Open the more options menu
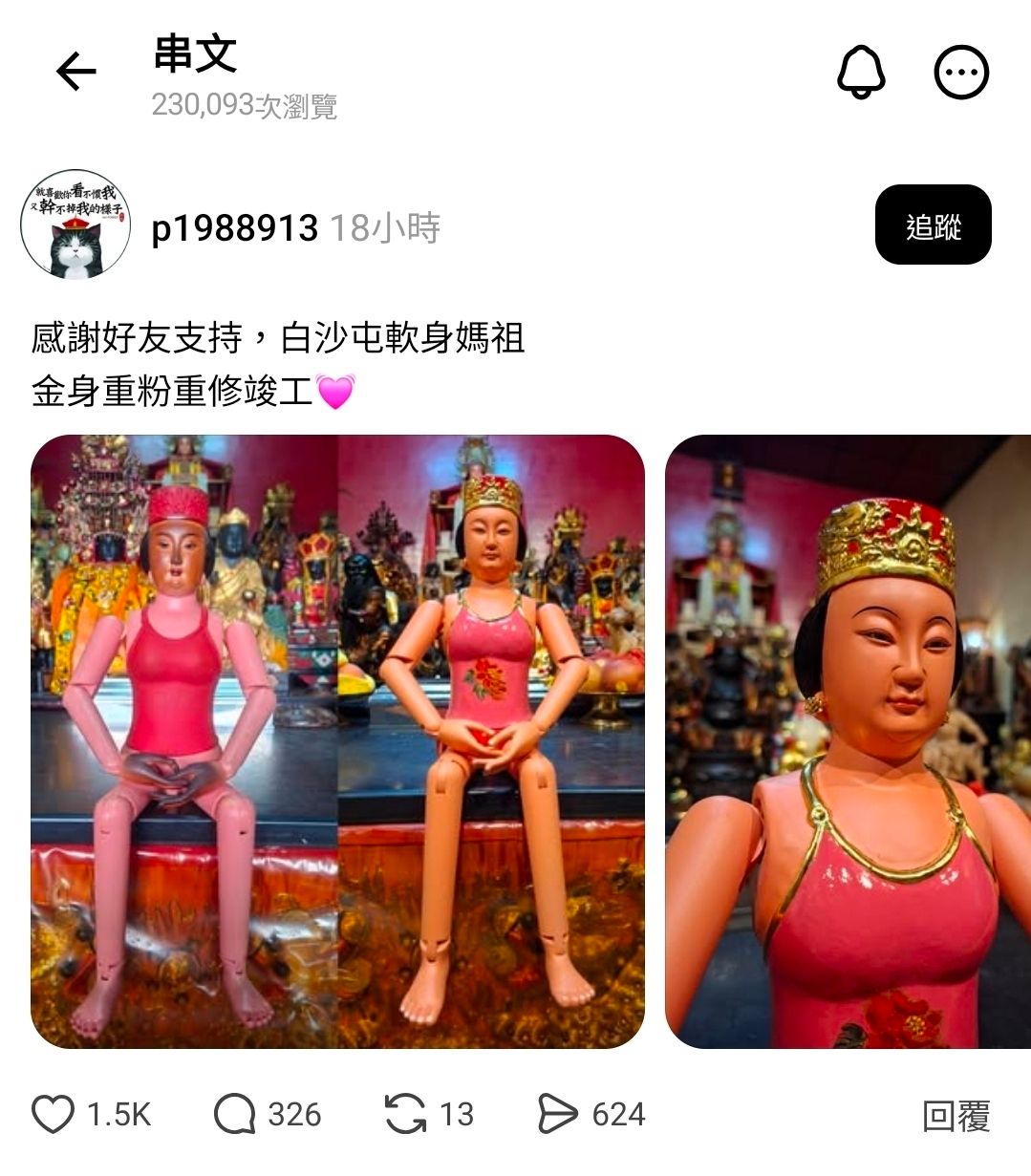Screen dimensions: 1031x1176 (x=960, y=72)
